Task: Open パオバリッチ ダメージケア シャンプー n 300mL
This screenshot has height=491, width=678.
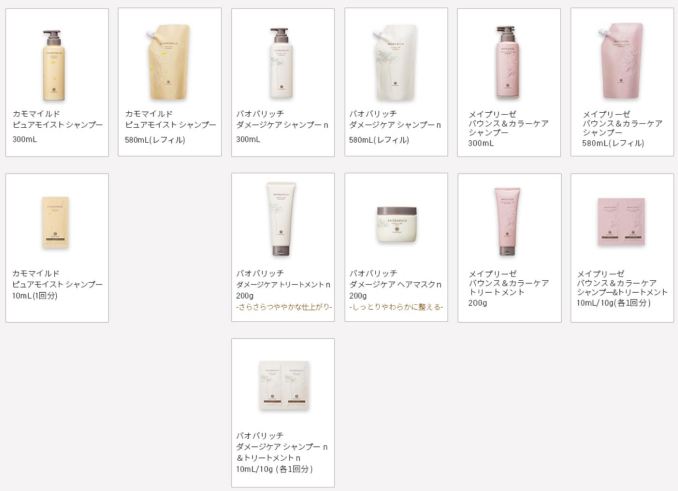Action: (282, 82)
